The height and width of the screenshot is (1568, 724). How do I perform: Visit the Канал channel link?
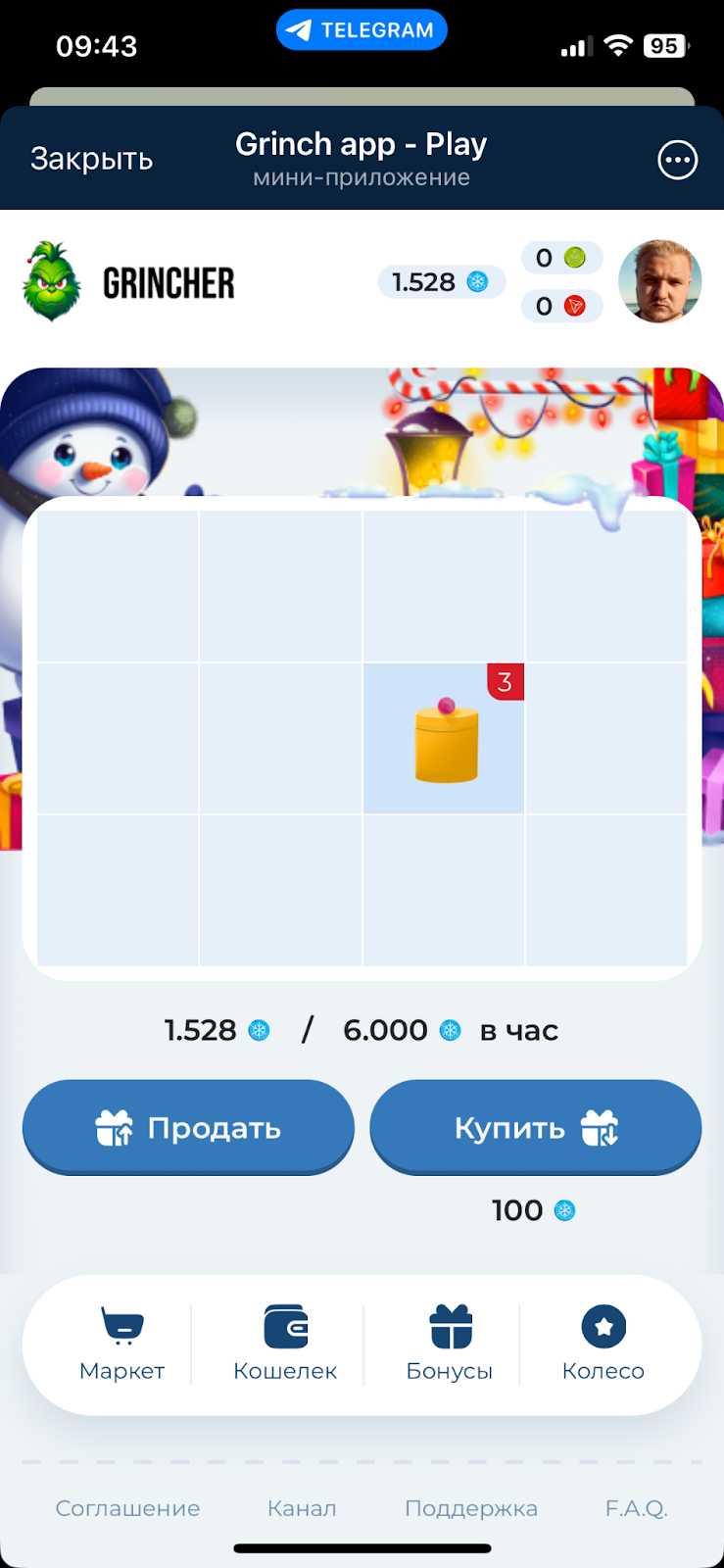(x=302, y=1508)
